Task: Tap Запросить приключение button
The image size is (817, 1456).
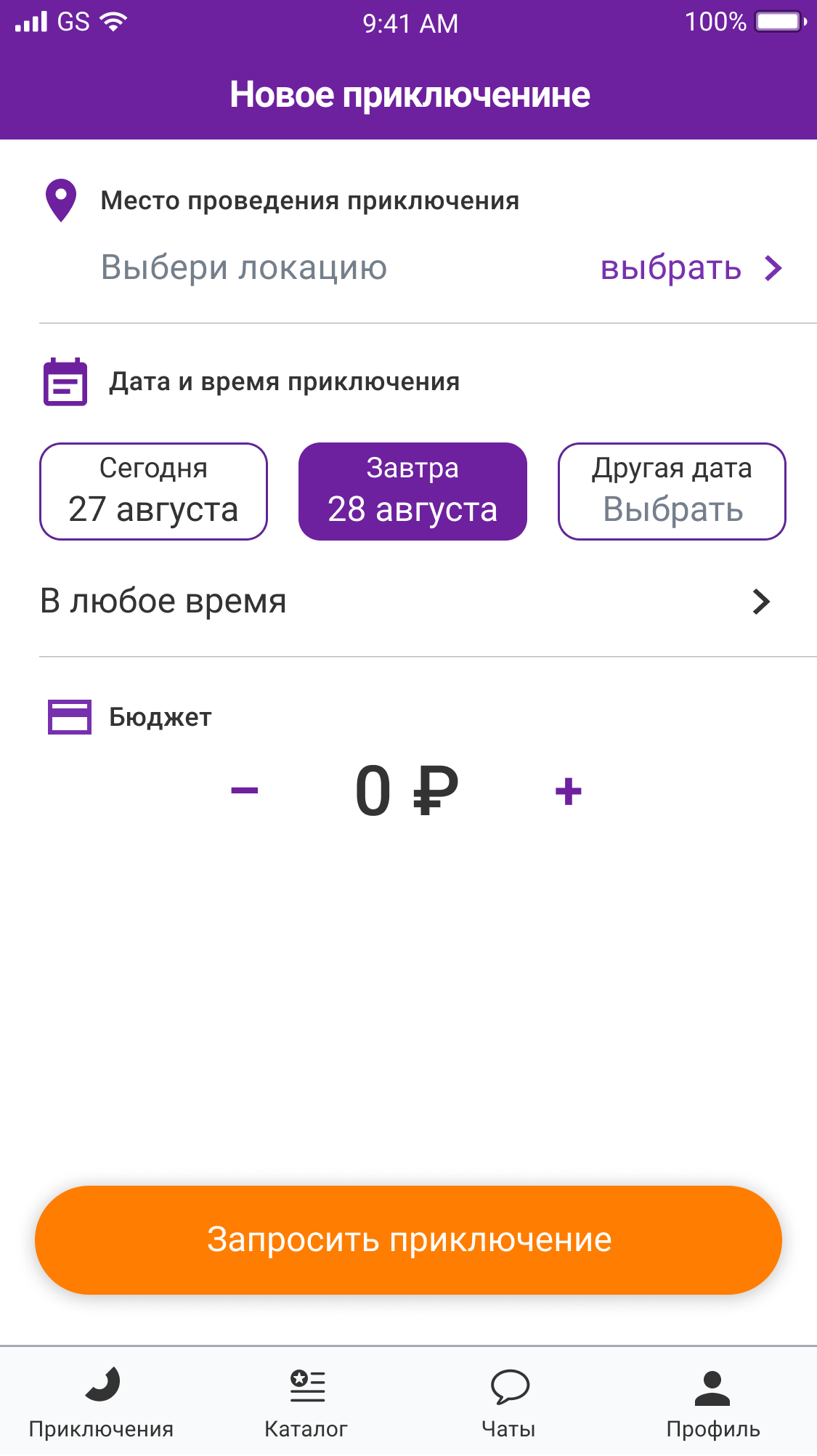Action: tap(408, 1239)
